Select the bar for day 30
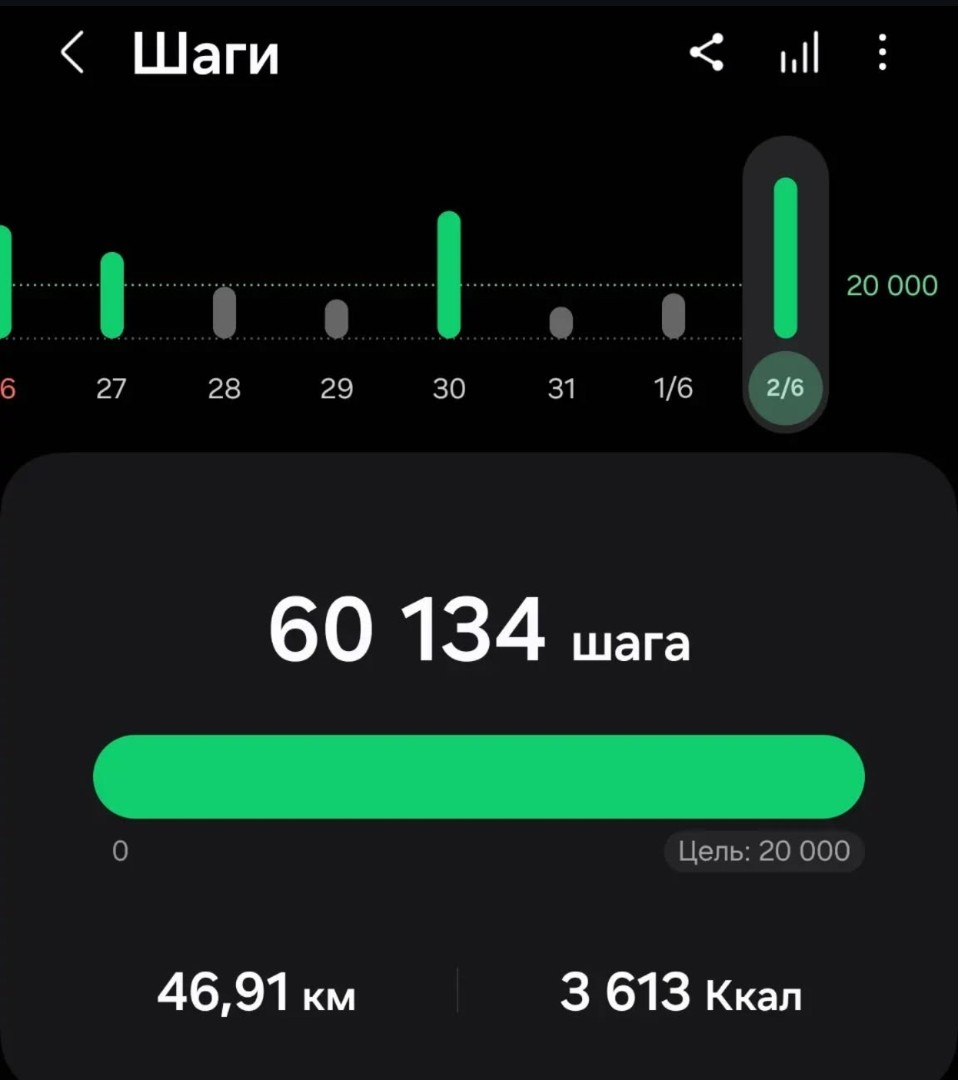958x1080 pixels. [449, 275]
